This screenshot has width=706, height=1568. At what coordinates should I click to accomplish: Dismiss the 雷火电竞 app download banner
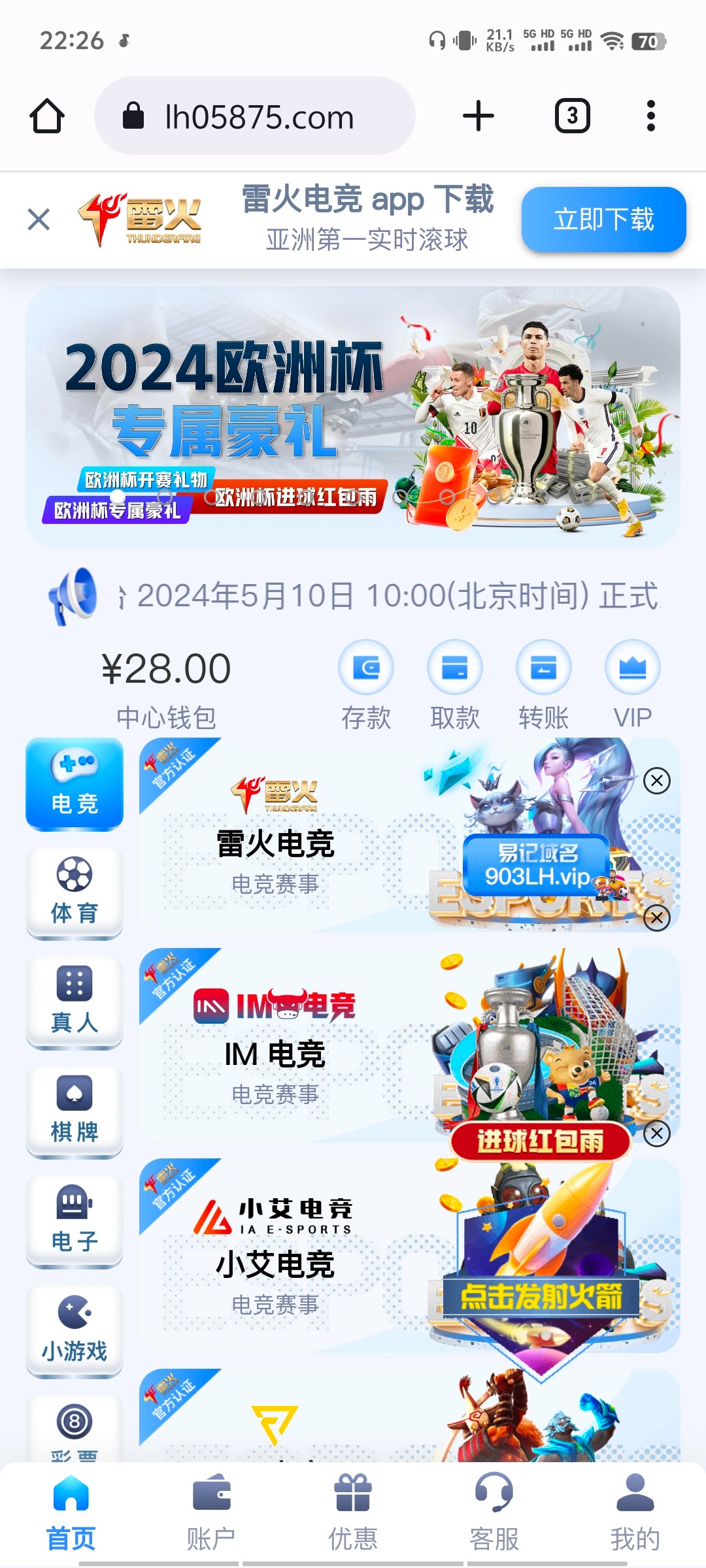[x=39, y=220]
